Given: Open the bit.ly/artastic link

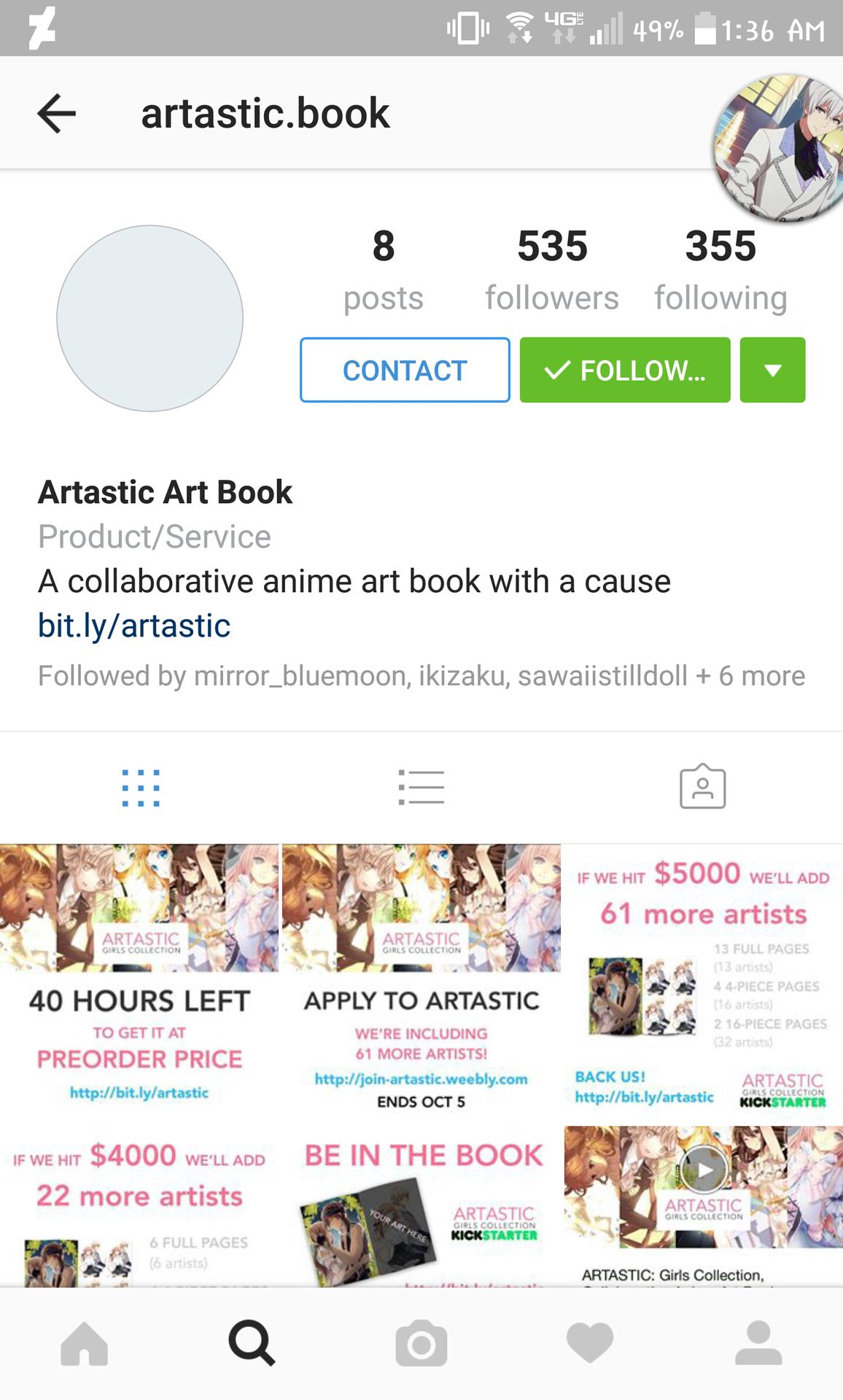Looking at the screenshot, I should click(134, 626).
